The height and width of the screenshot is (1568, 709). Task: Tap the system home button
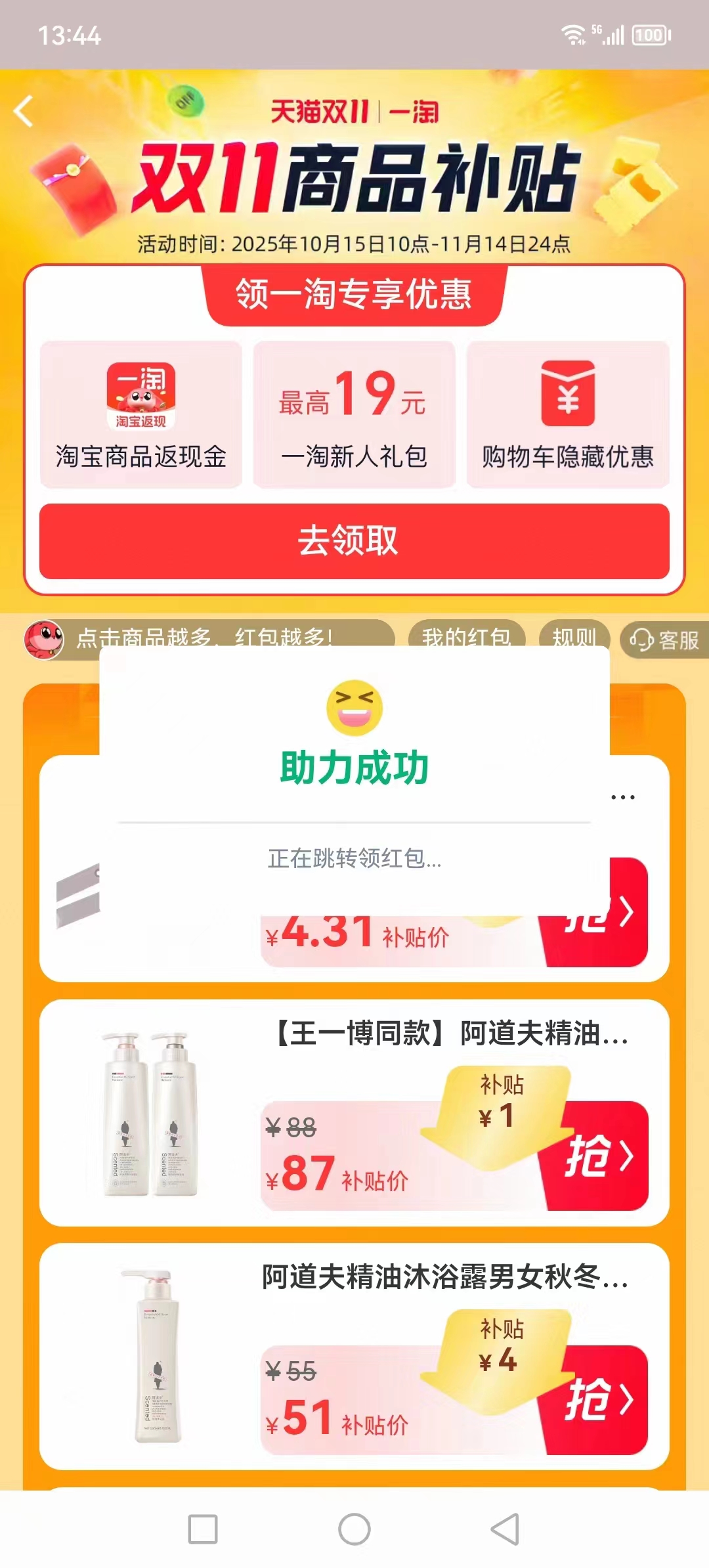point(354,1529)
